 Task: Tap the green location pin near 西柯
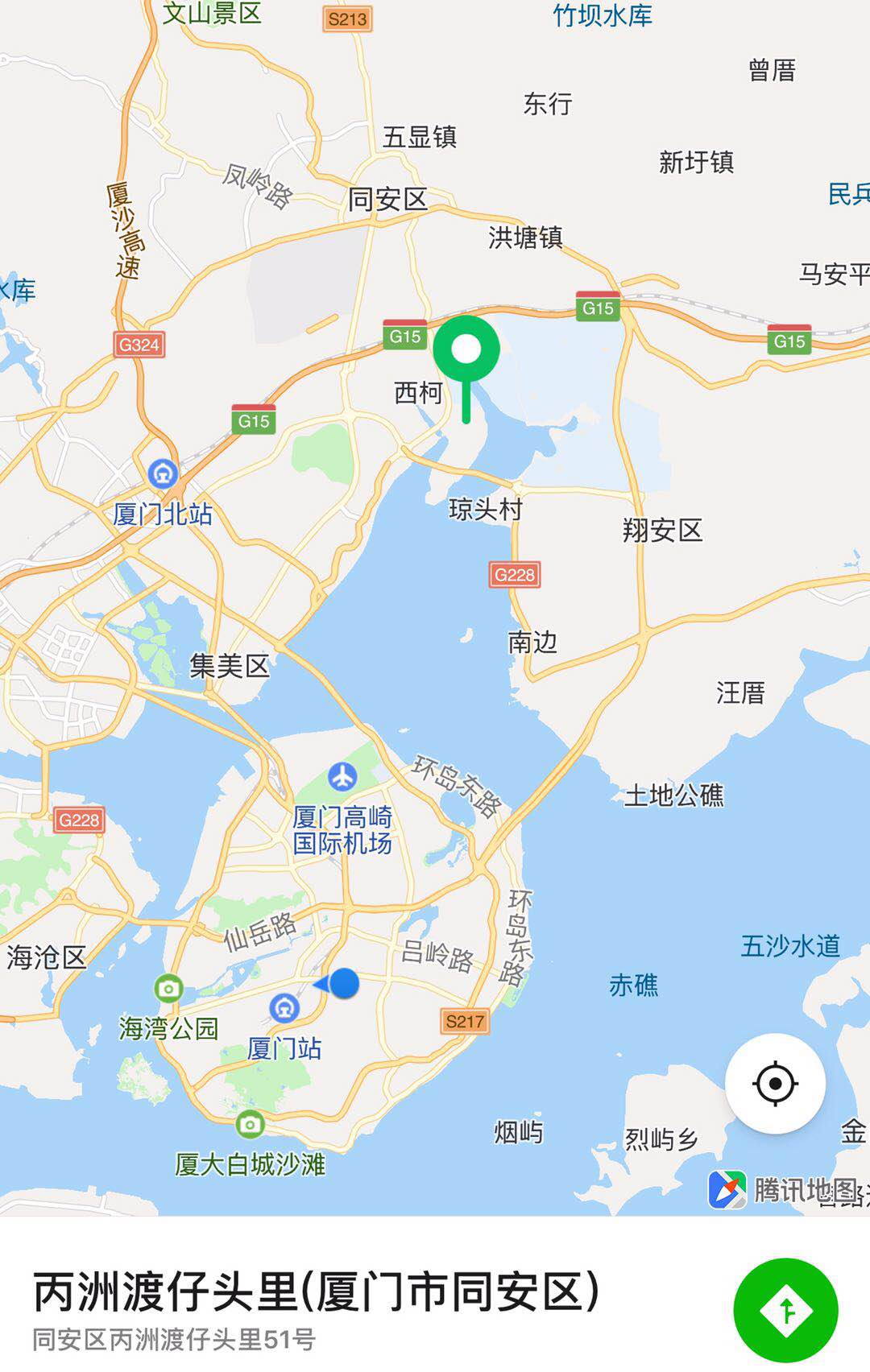pos(466,351)
